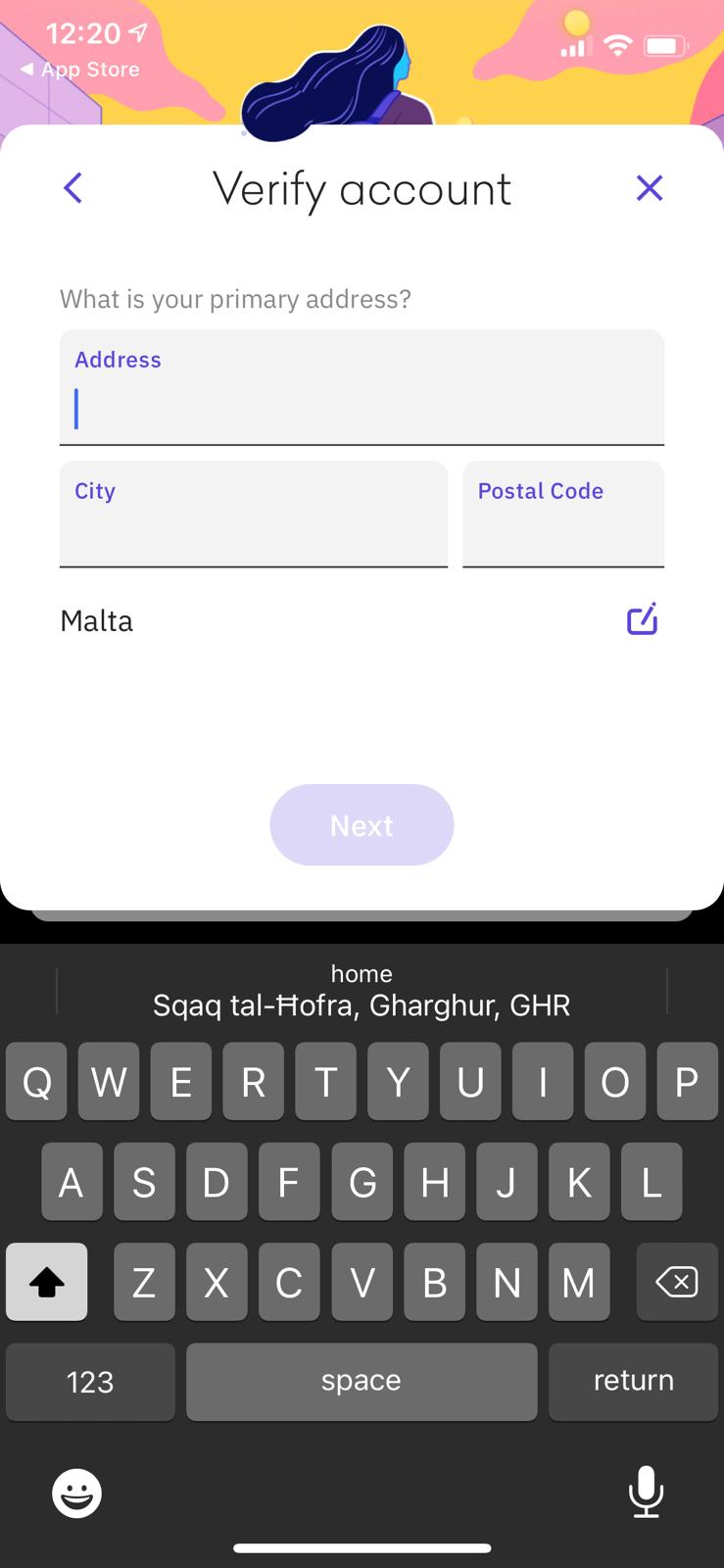Image resolution: width=724 pixels, height=1568 pixels.
Task: Start dictation with the microphone
Action: 646,1492
